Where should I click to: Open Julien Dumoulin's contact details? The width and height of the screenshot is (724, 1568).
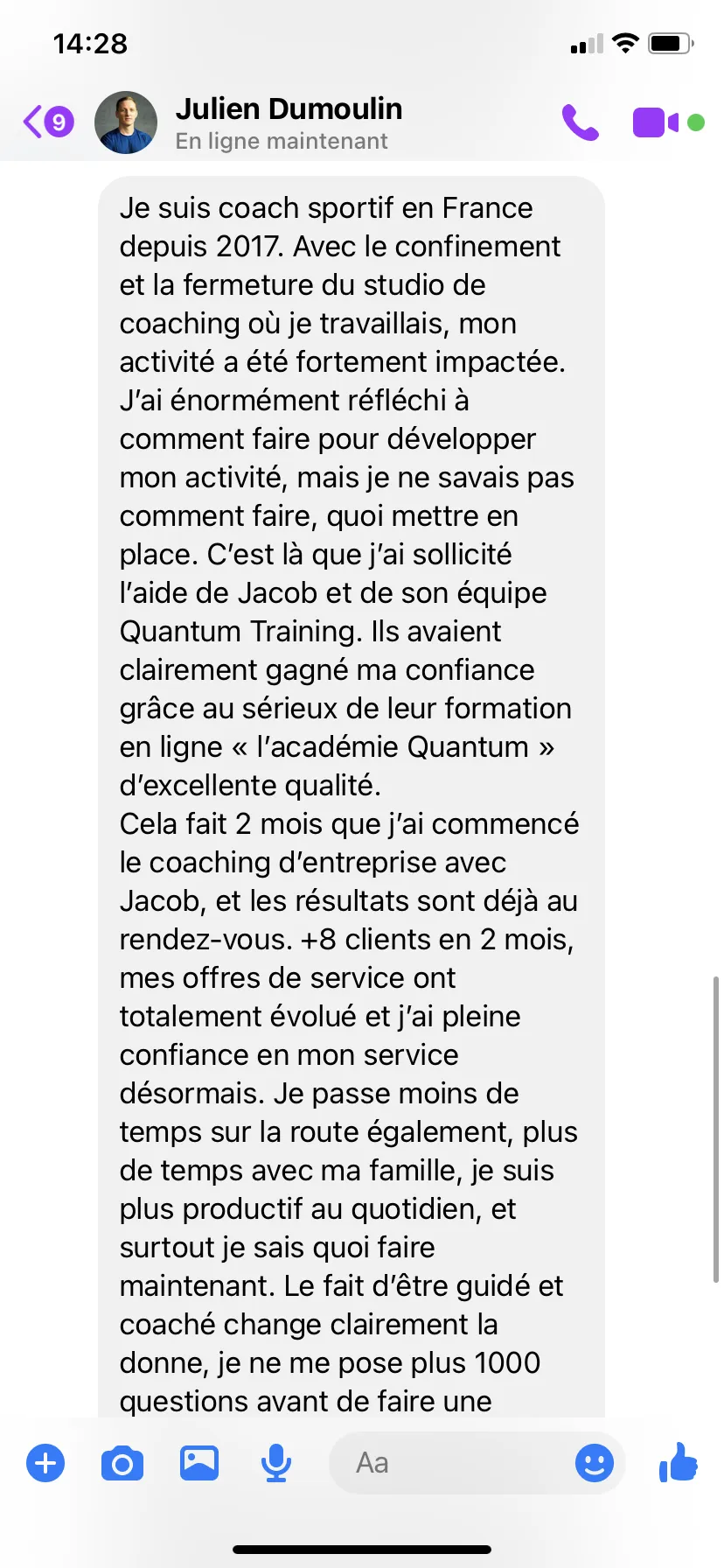point(289,122)
